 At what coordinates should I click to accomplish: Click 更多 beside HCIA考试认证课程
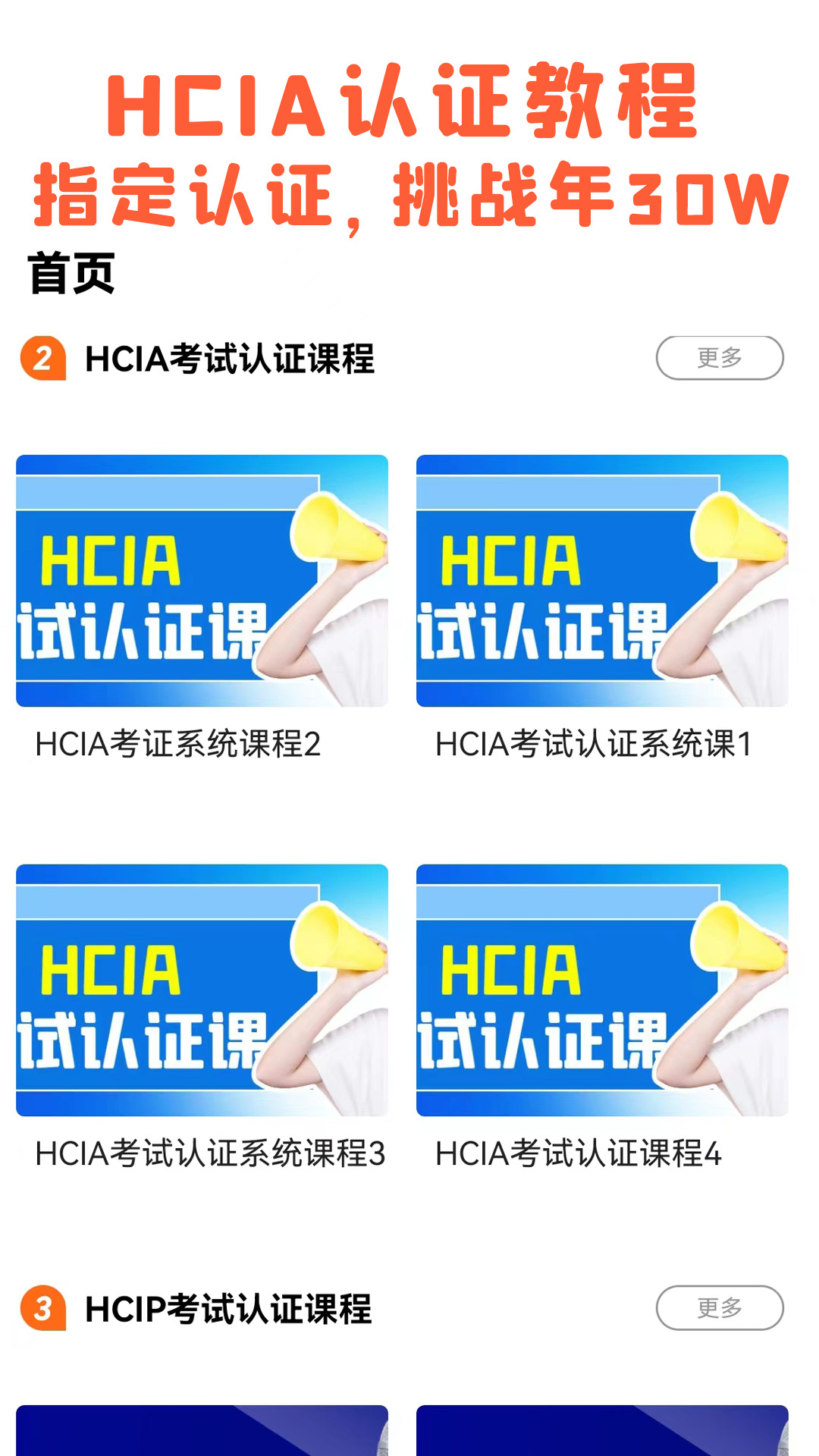[x=720, y=358]
